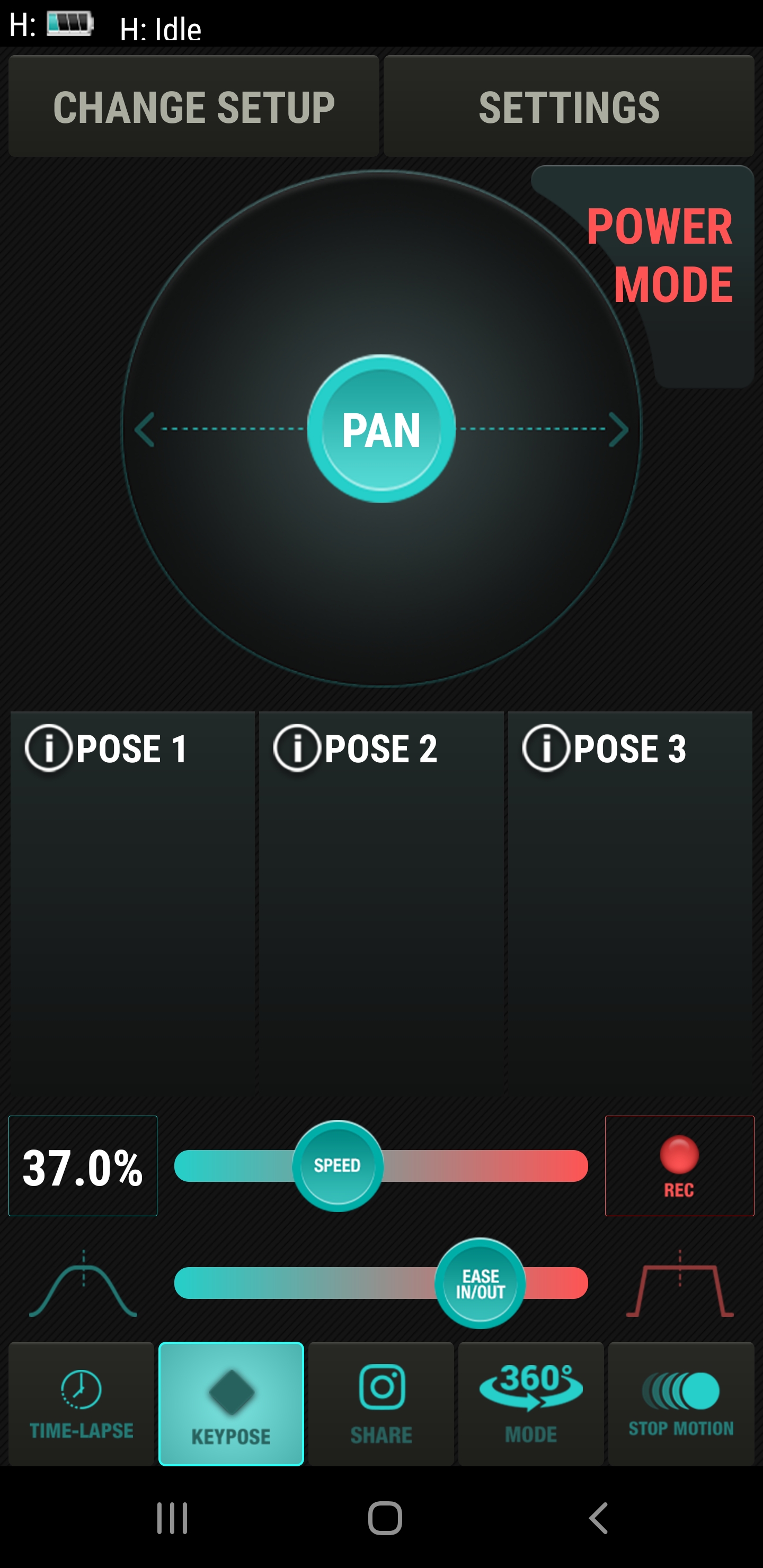Pan right with the right arrow
763x1568 pixels.
click(618, 429)
